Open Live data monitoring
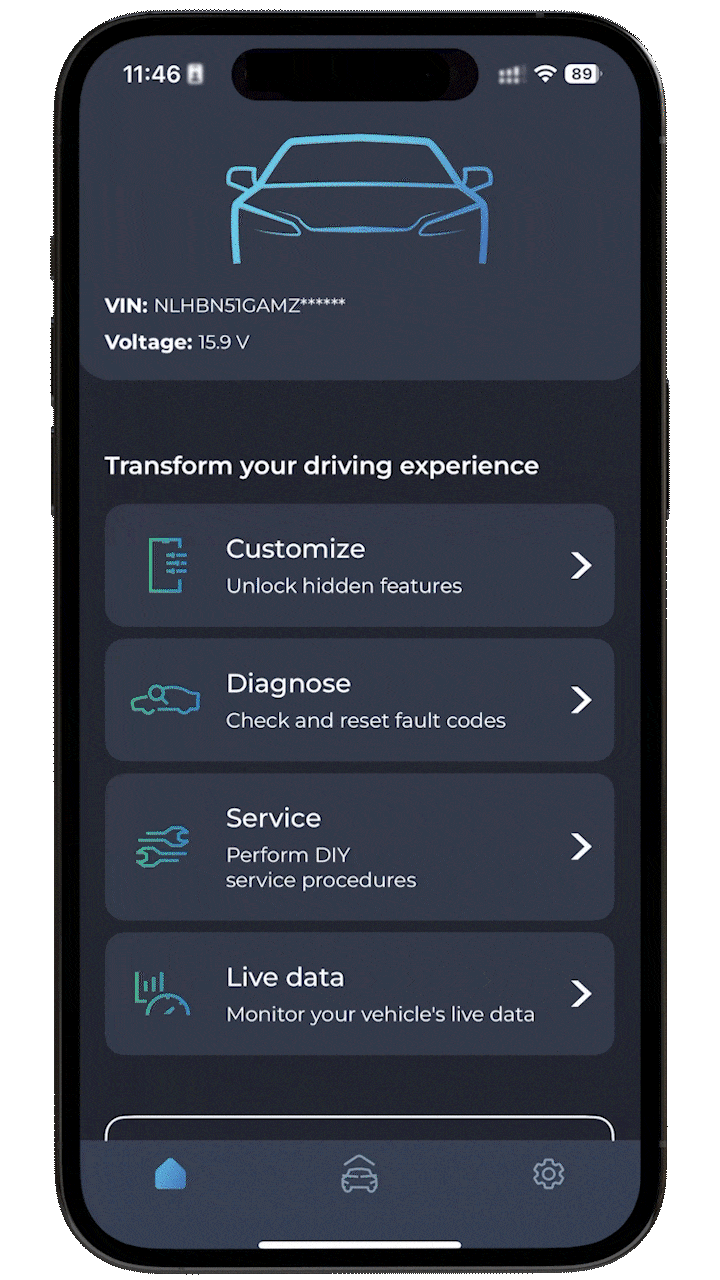The height and width of the screenshot is (1280, 720). (359, 993)
